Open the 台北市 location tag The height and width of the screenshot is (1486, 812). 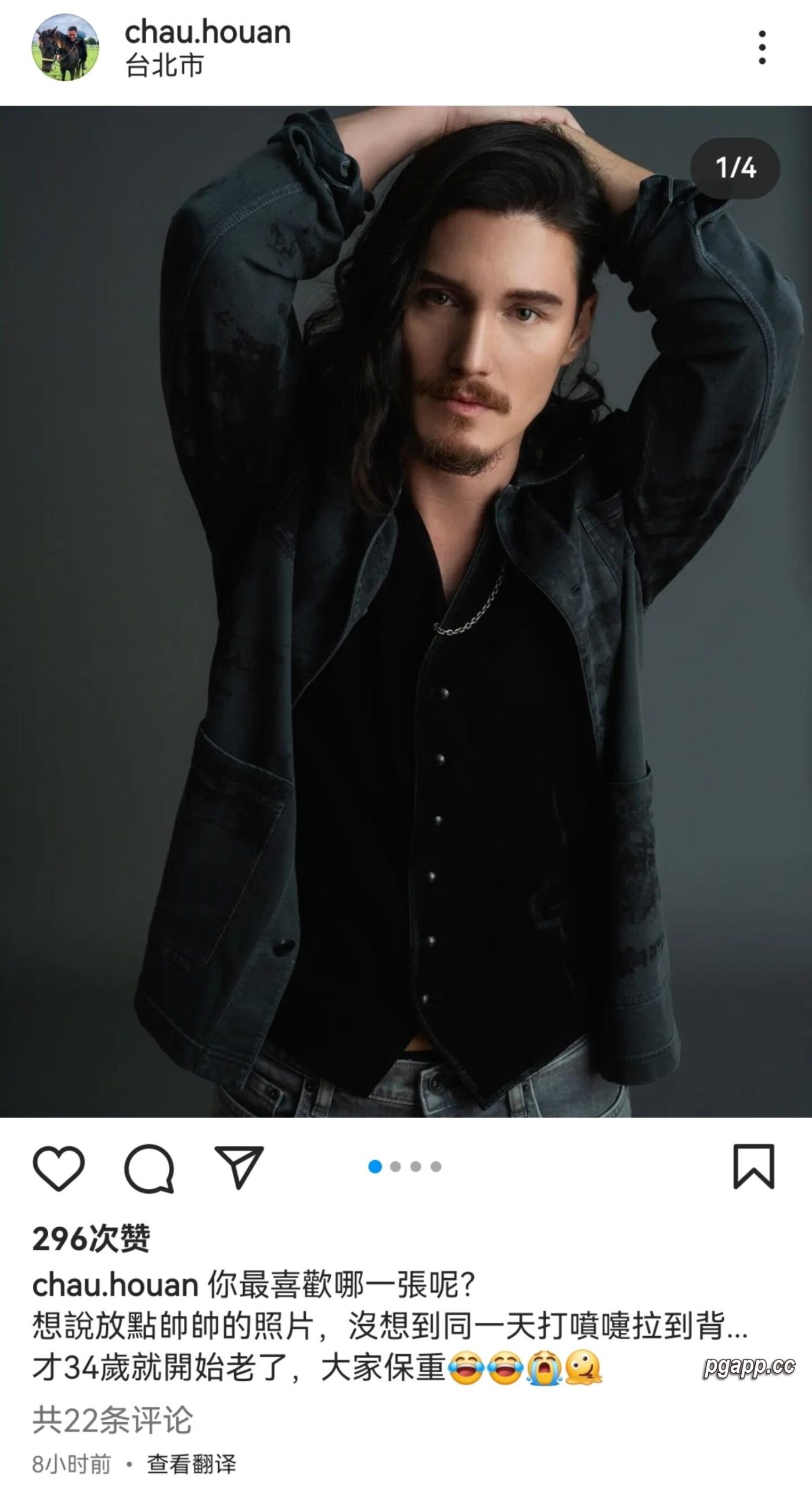(164, 67)
